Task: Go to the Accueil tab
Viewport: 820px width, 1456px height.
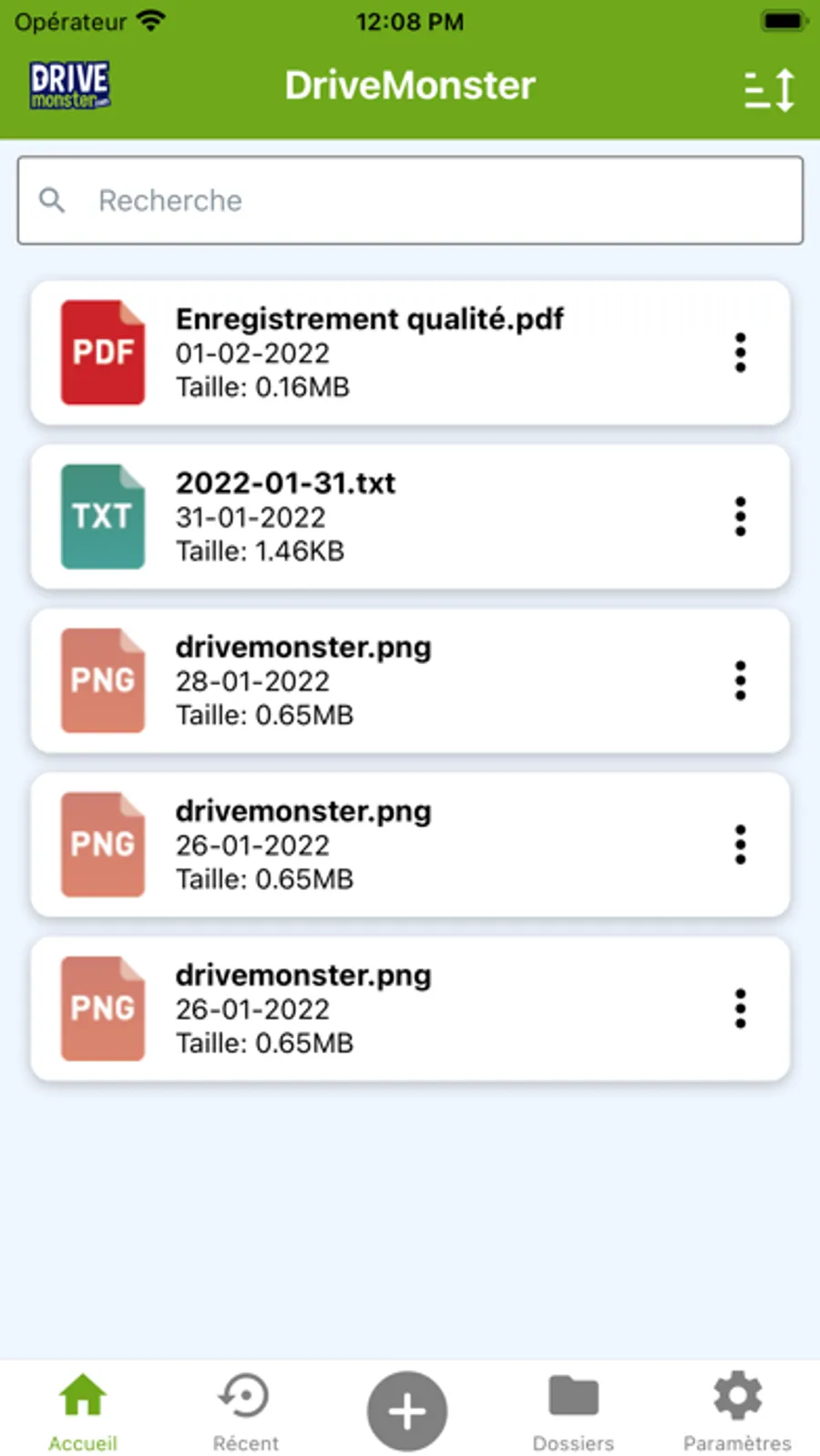Action: click(x=83, y=1410)
